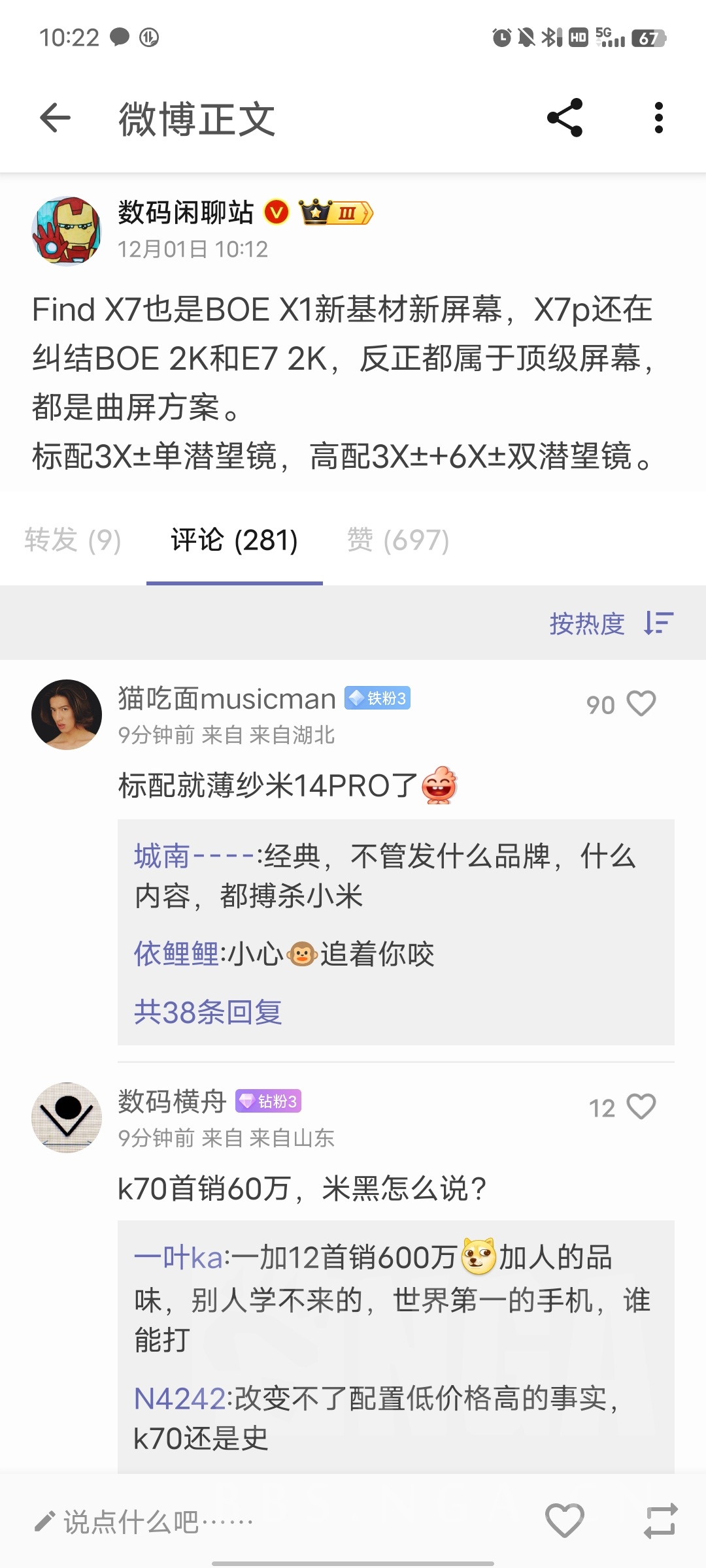
Task: Click the verified badge next to 数码闲聊站
Action: click(x=277, y=212)
